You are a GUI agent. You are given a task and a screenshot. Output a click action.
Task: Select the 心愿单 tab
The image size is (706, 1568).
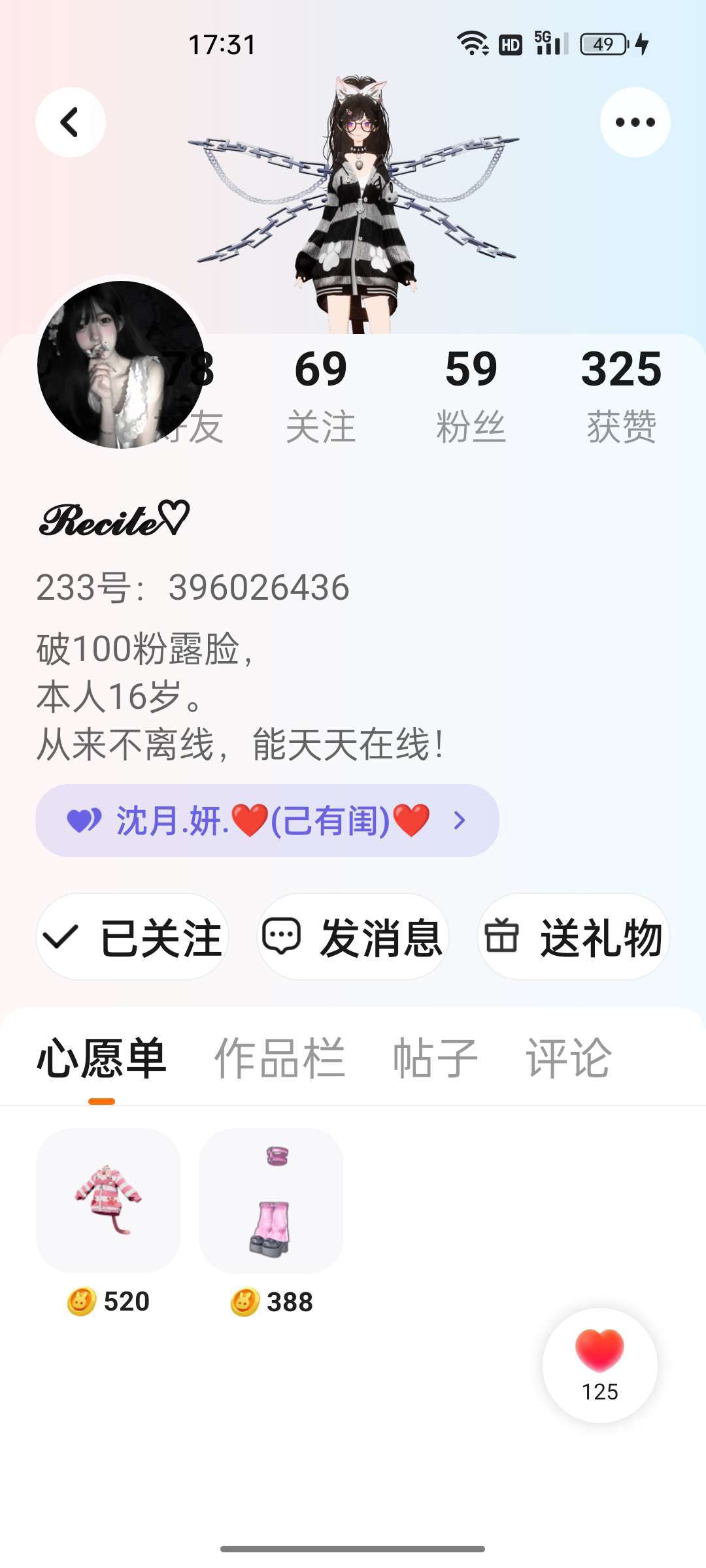(x=101, y=1058)
